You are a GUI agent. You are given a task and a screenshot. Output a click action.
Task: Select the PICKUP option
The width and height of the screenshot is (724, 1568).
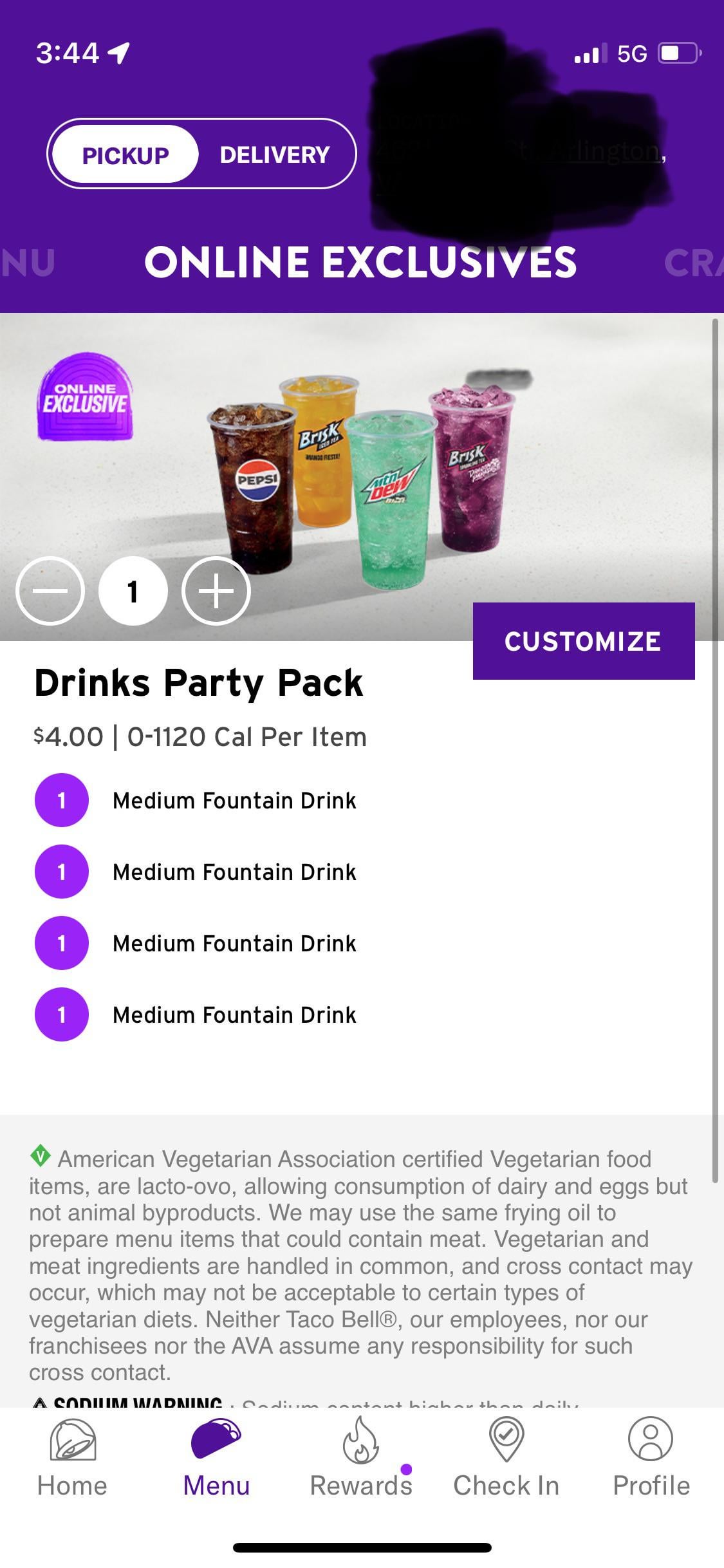pos(125,155)
